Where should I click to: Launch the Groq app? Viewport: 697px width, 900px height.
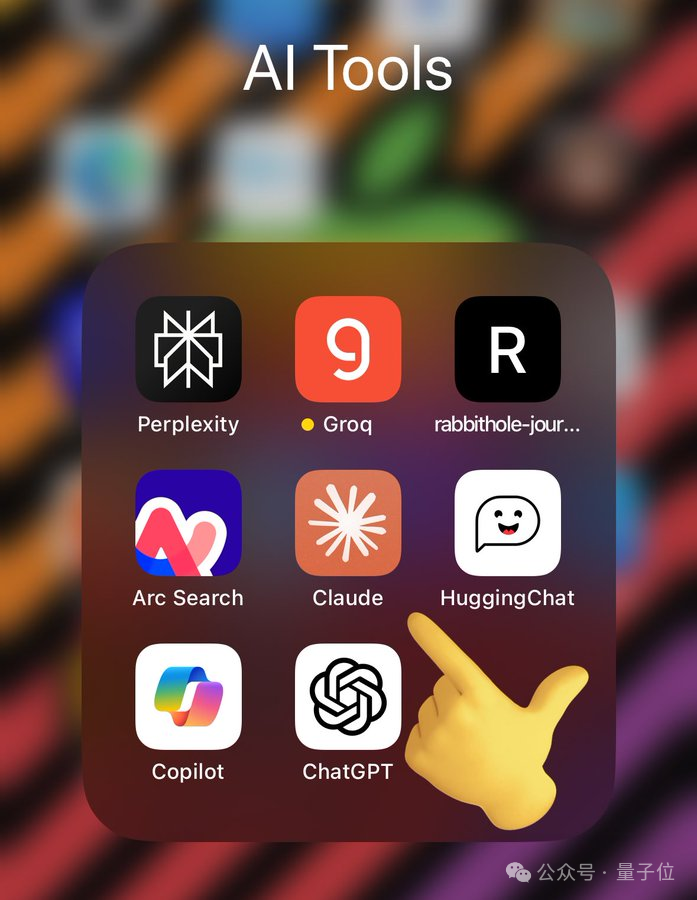[348, 349]
